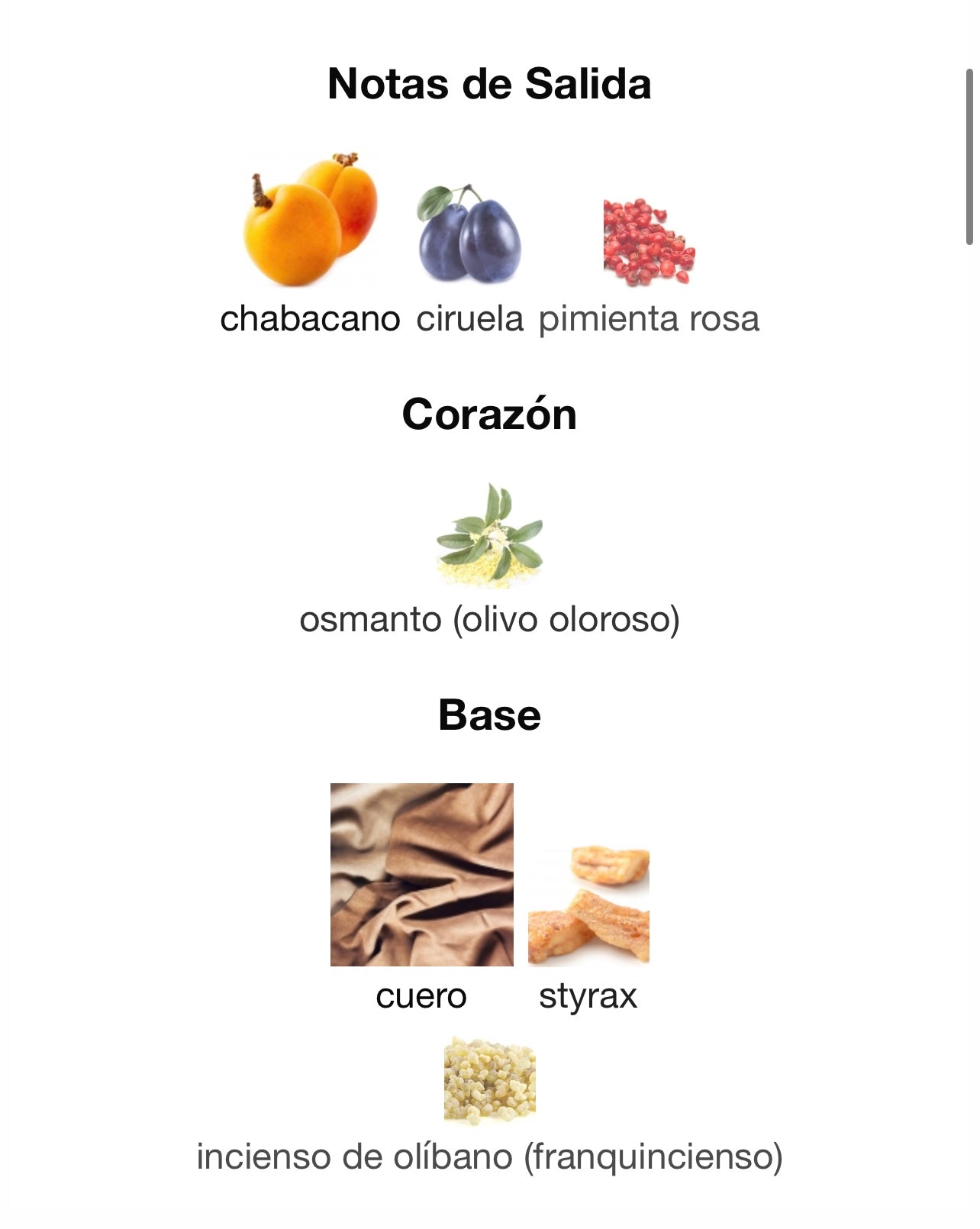The height and width of the screenshot is (1229, 980).
Task: Open the cuero base note
Action: click(x=421, y=875)
